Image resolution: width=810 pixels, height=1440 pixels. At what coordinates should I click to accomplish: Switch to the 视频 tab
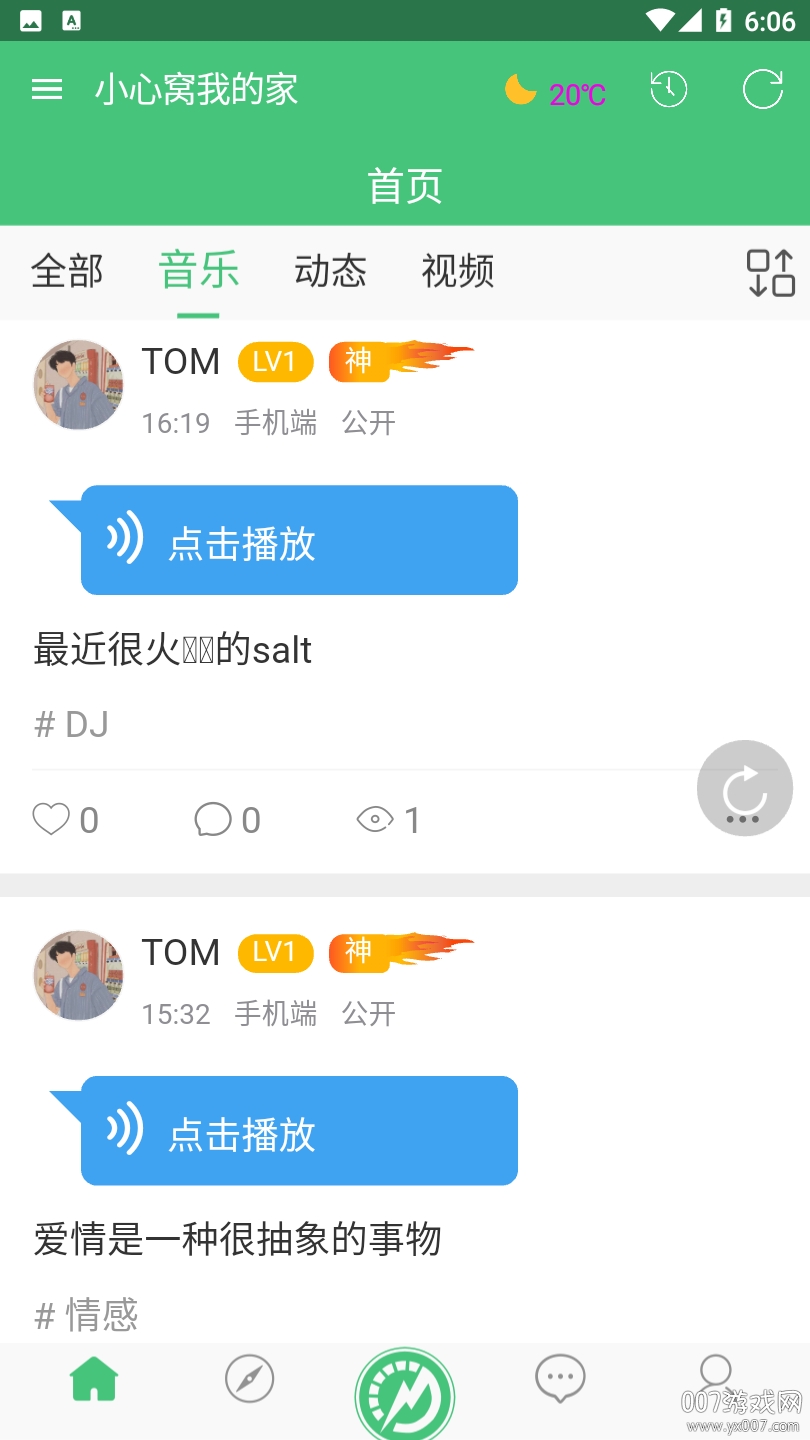[456, 271]
